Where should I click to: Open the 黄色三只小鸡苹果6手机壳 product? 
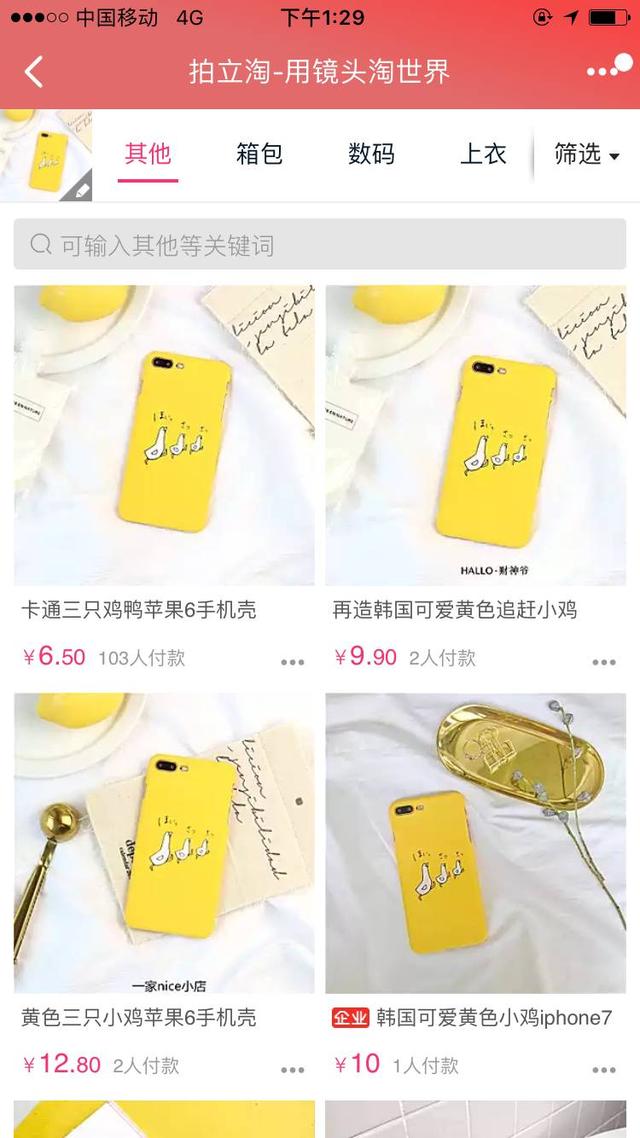pos(164,843)
